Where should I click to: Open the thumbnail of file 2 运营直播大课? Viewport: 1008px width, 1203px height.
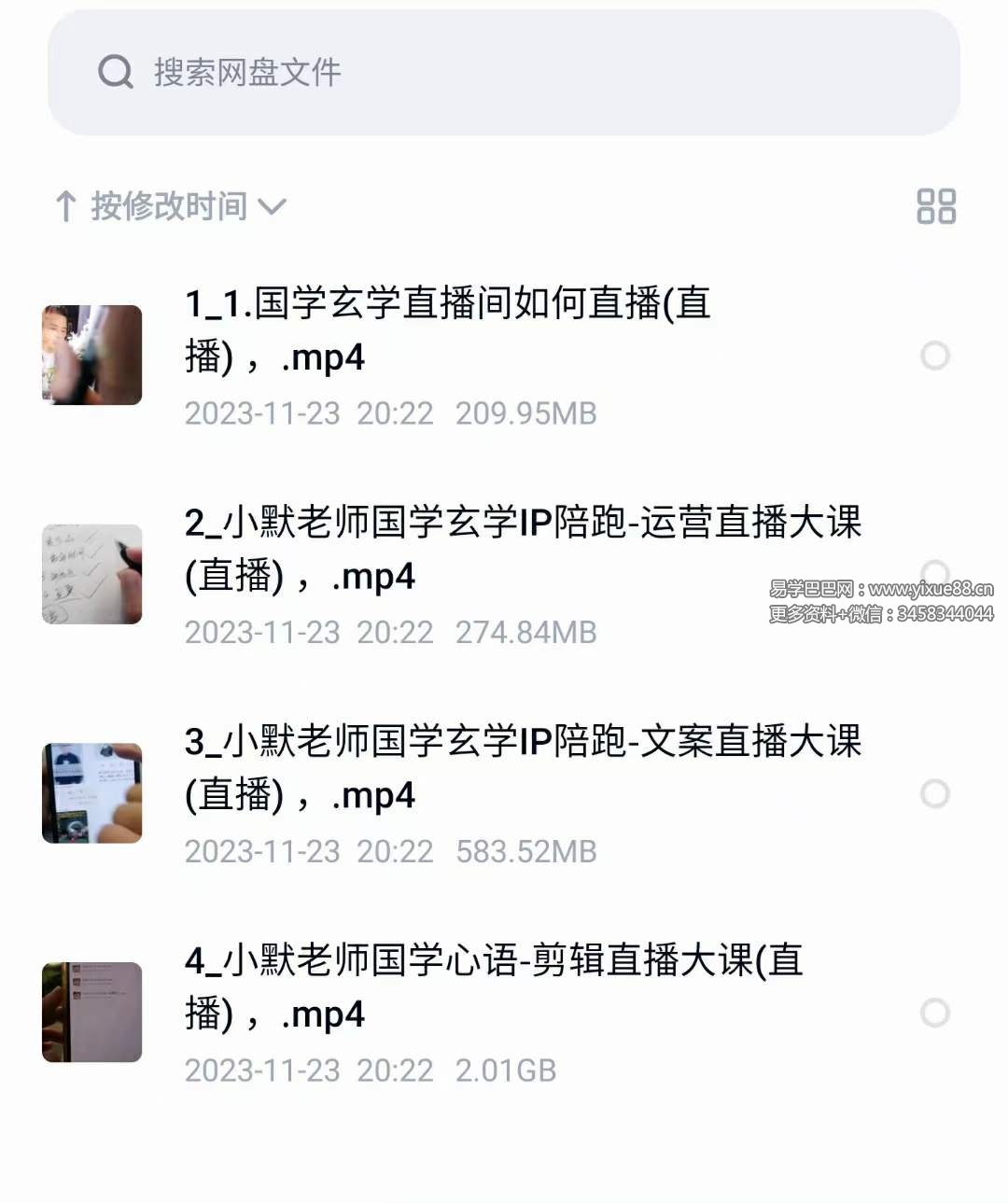coord(91,575)
